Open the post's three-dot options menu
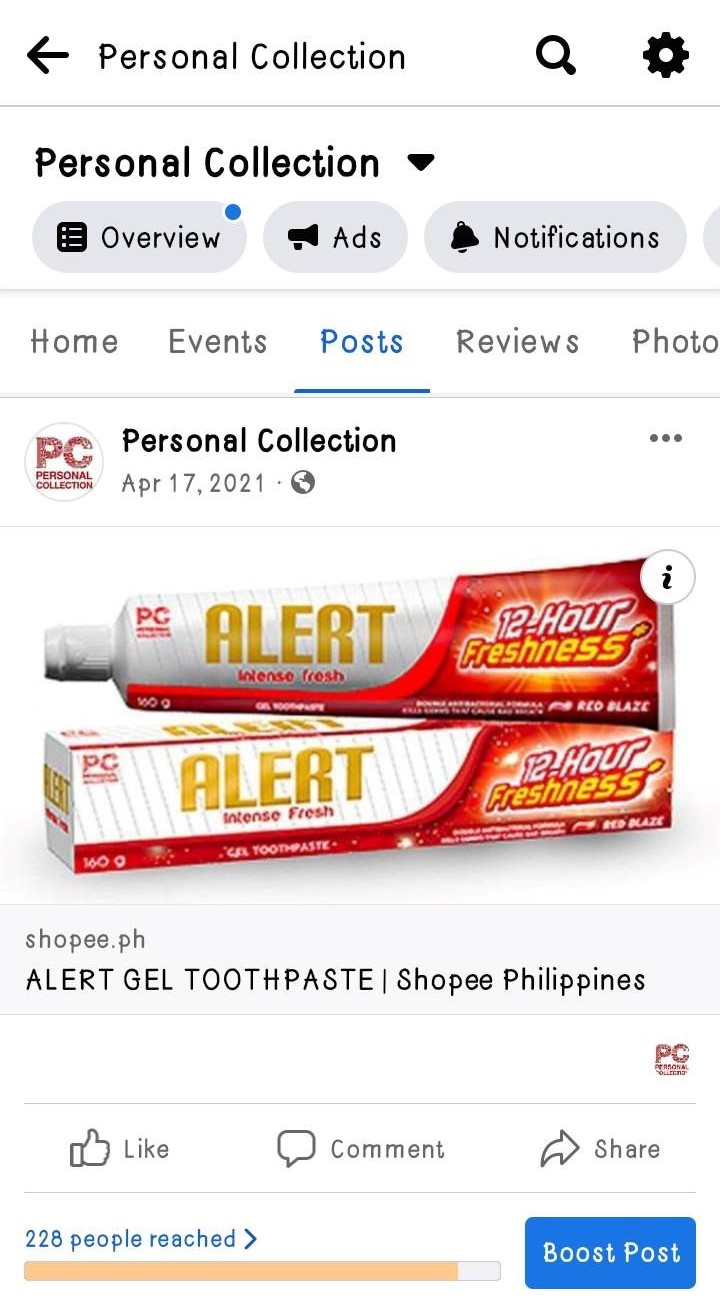Screen dimensions: 720x1298 (665, 438)
